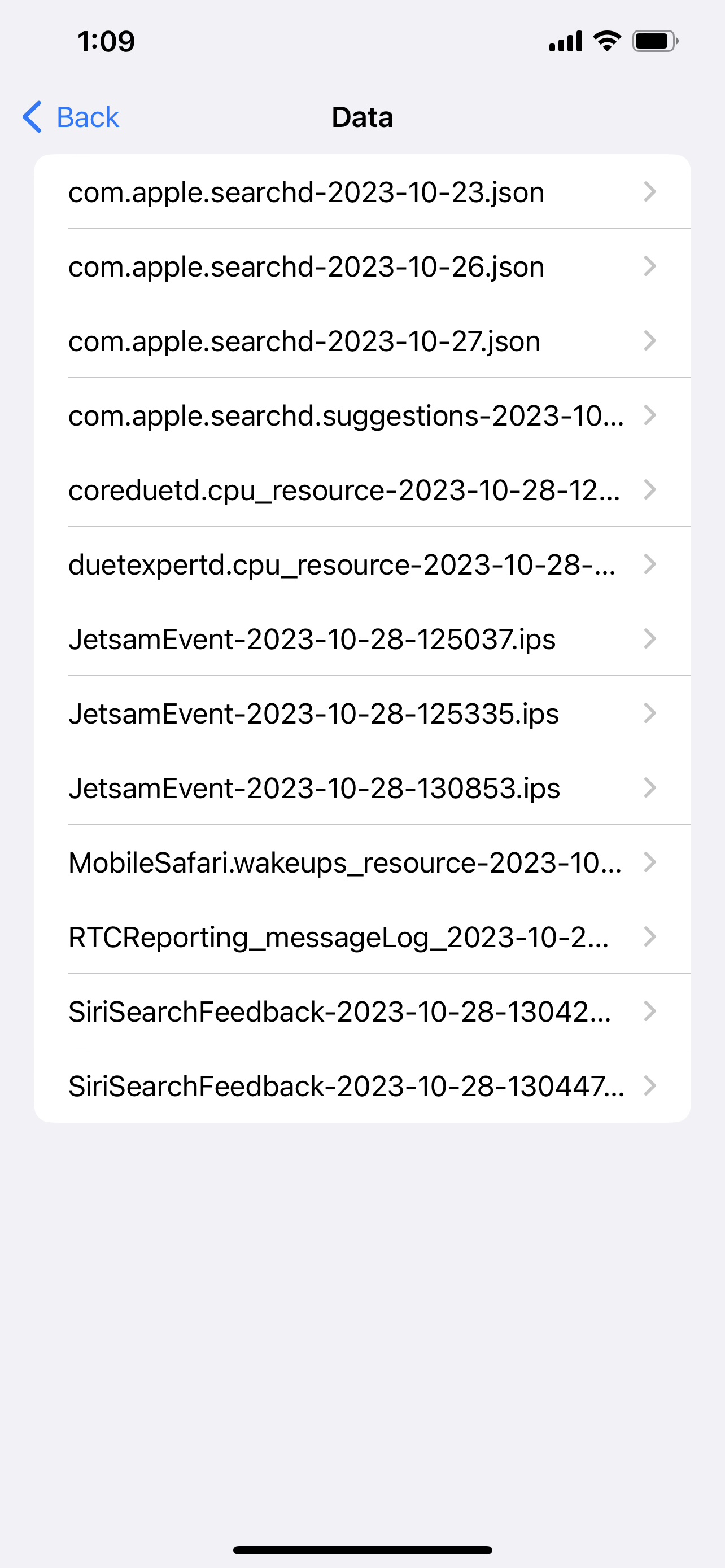Open the coreduetd.cpu_resource log
This screenshot has height=1568, width=725.
click(x=362, y=489)
